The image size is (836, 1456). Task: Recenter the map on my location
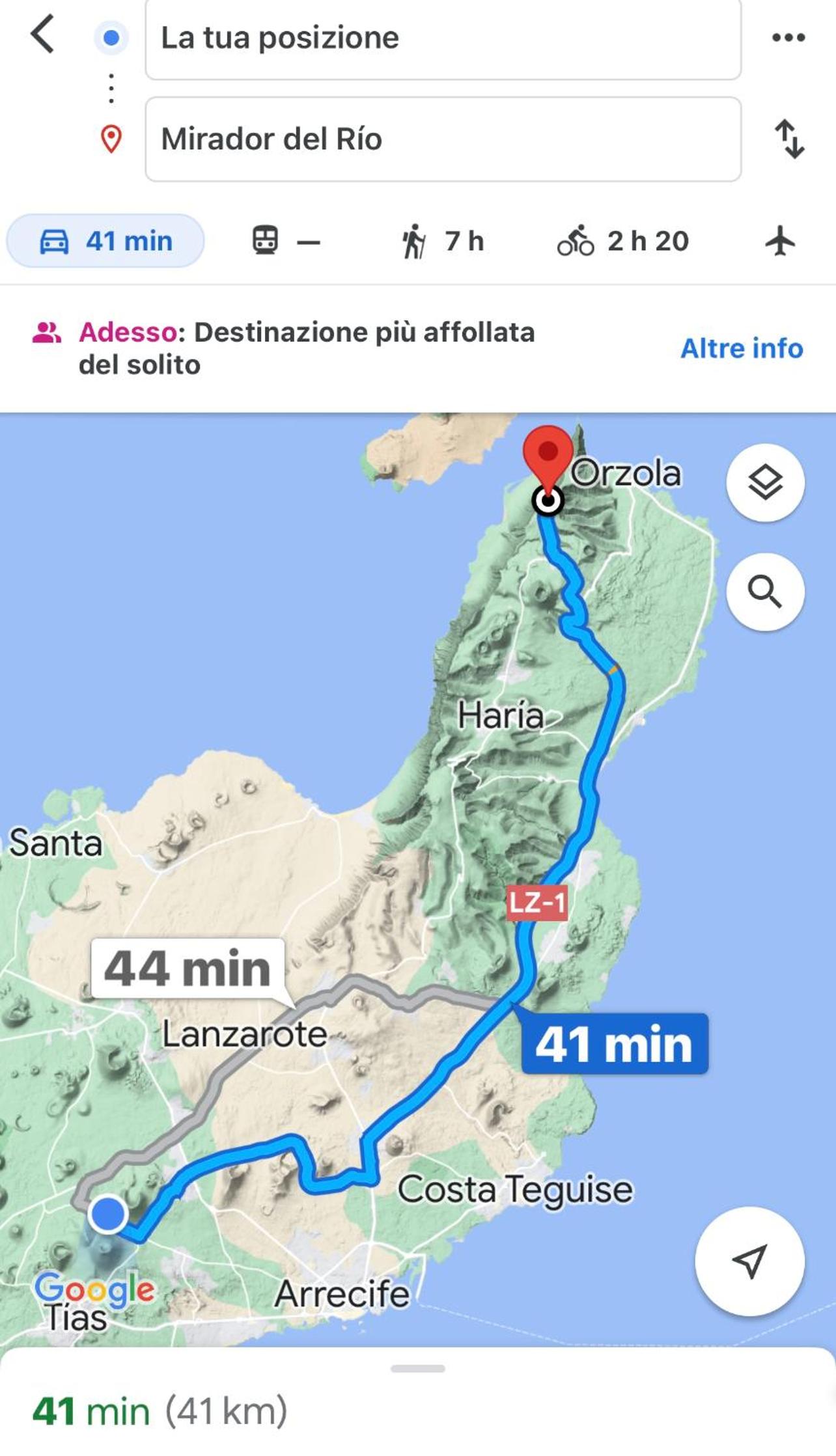point(749,1261)
